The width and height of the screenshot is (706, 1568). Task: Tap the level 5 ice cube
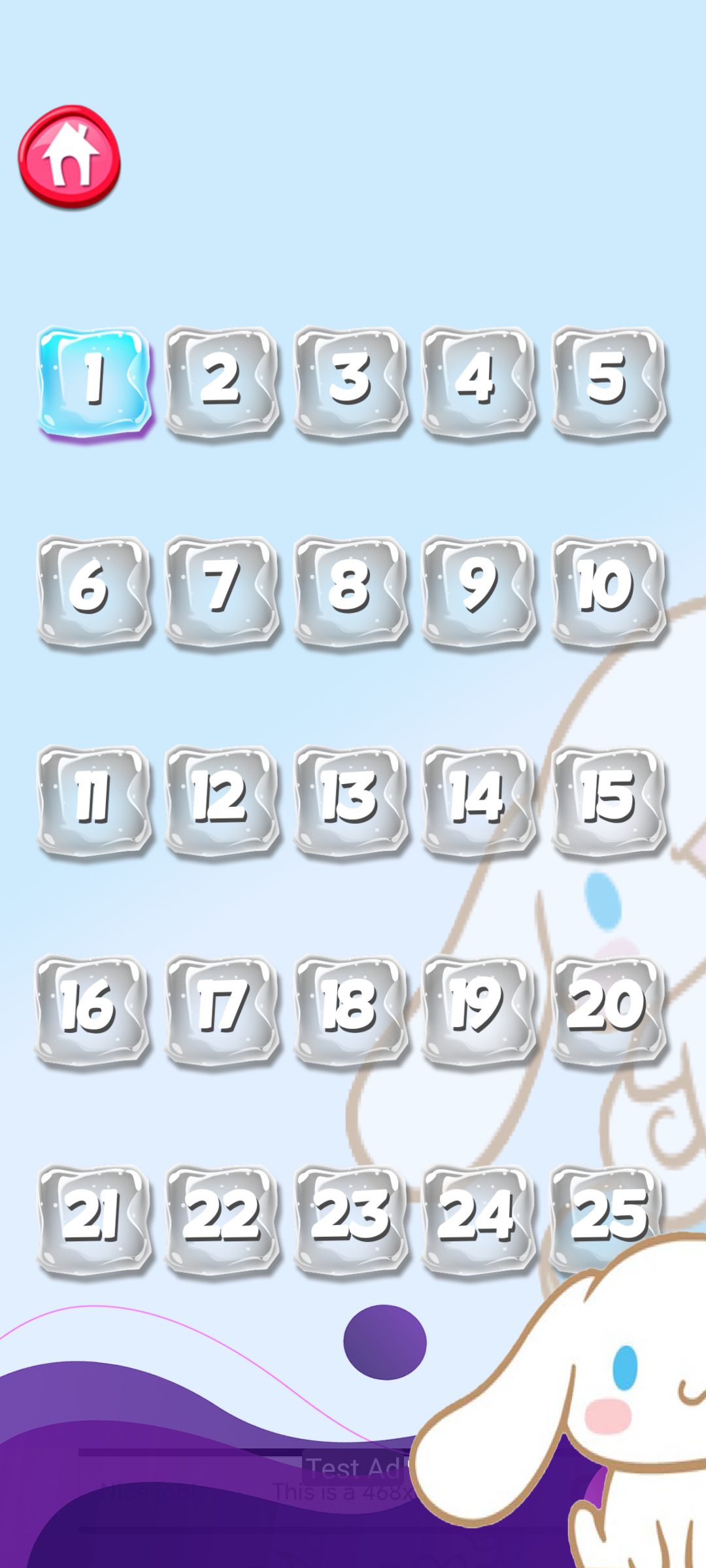[607, 380]
